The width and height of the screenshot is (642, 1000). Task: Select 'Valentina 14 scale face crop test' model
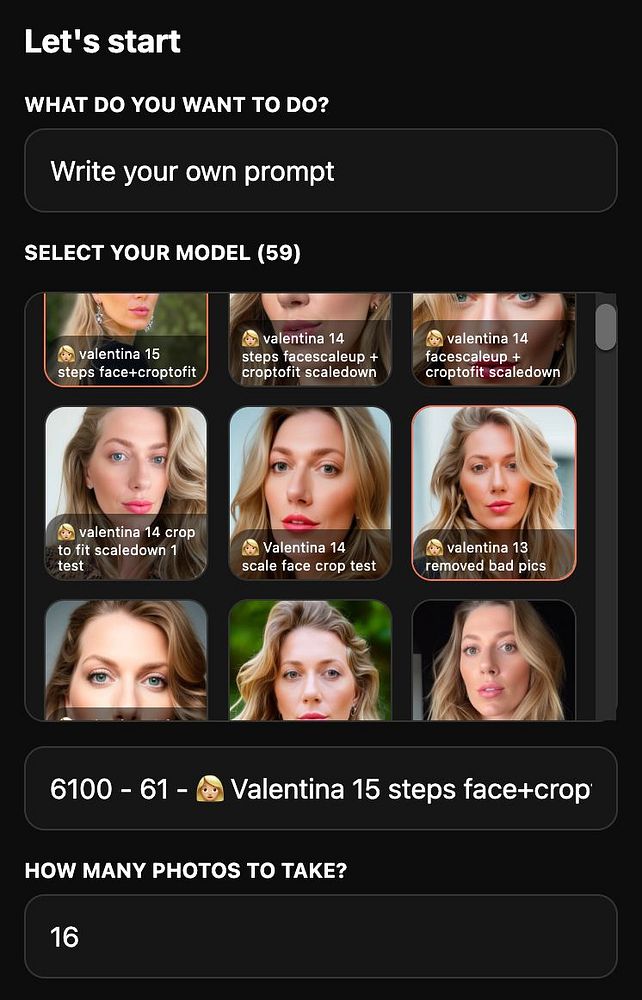(x=310, y=493)
